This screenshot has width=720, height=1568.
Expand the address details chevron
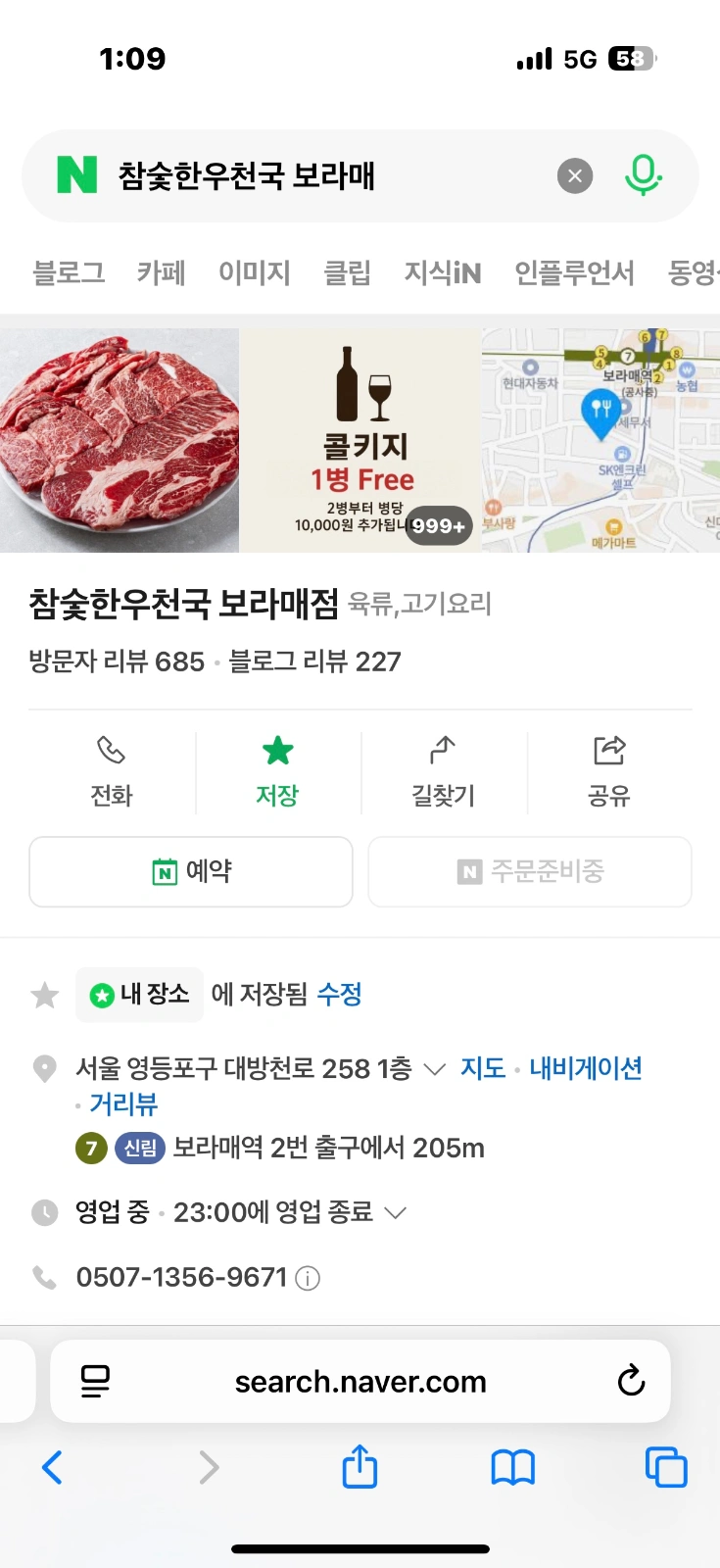435,1069
